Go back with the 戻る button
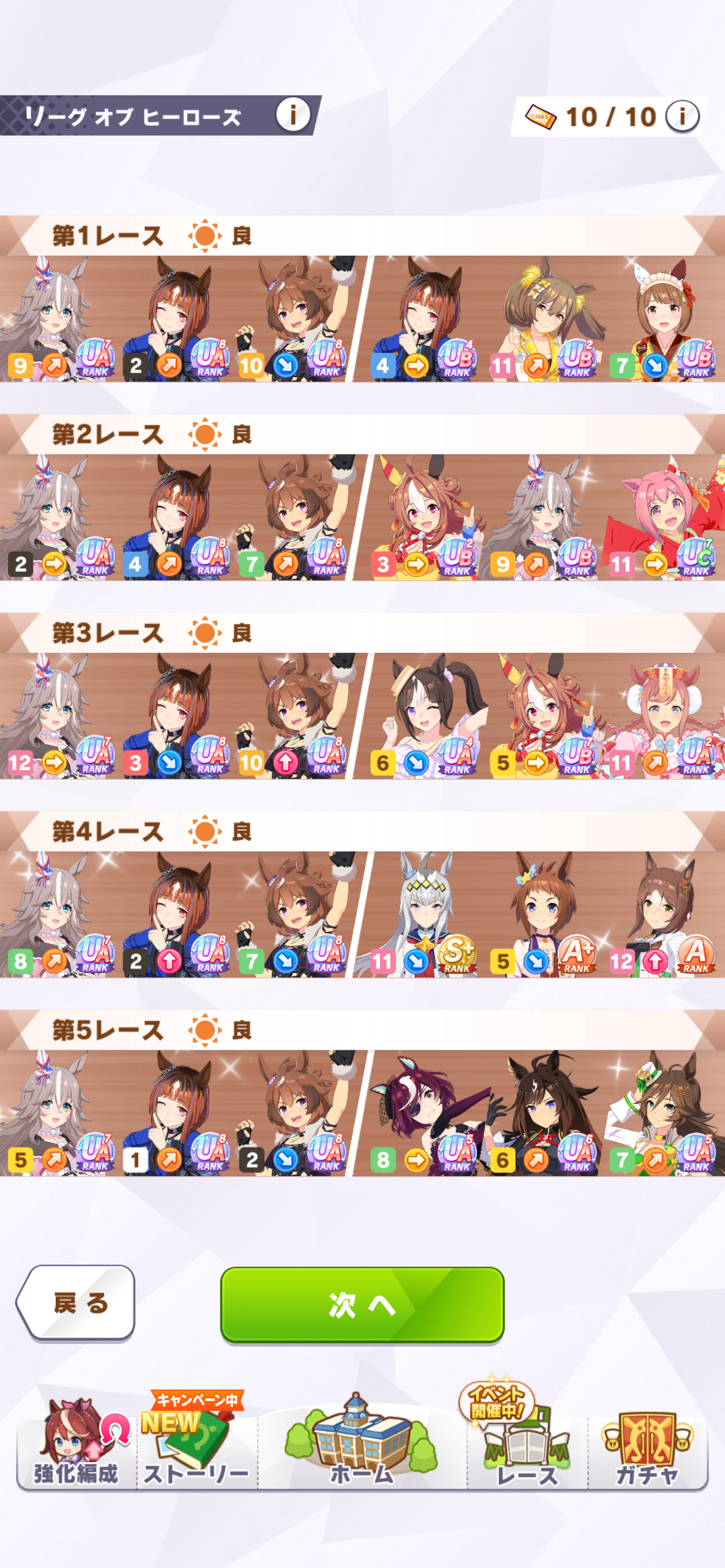Image resolution: width=725 pixels, height=1568 pixels. click(x=76, y=1303)
